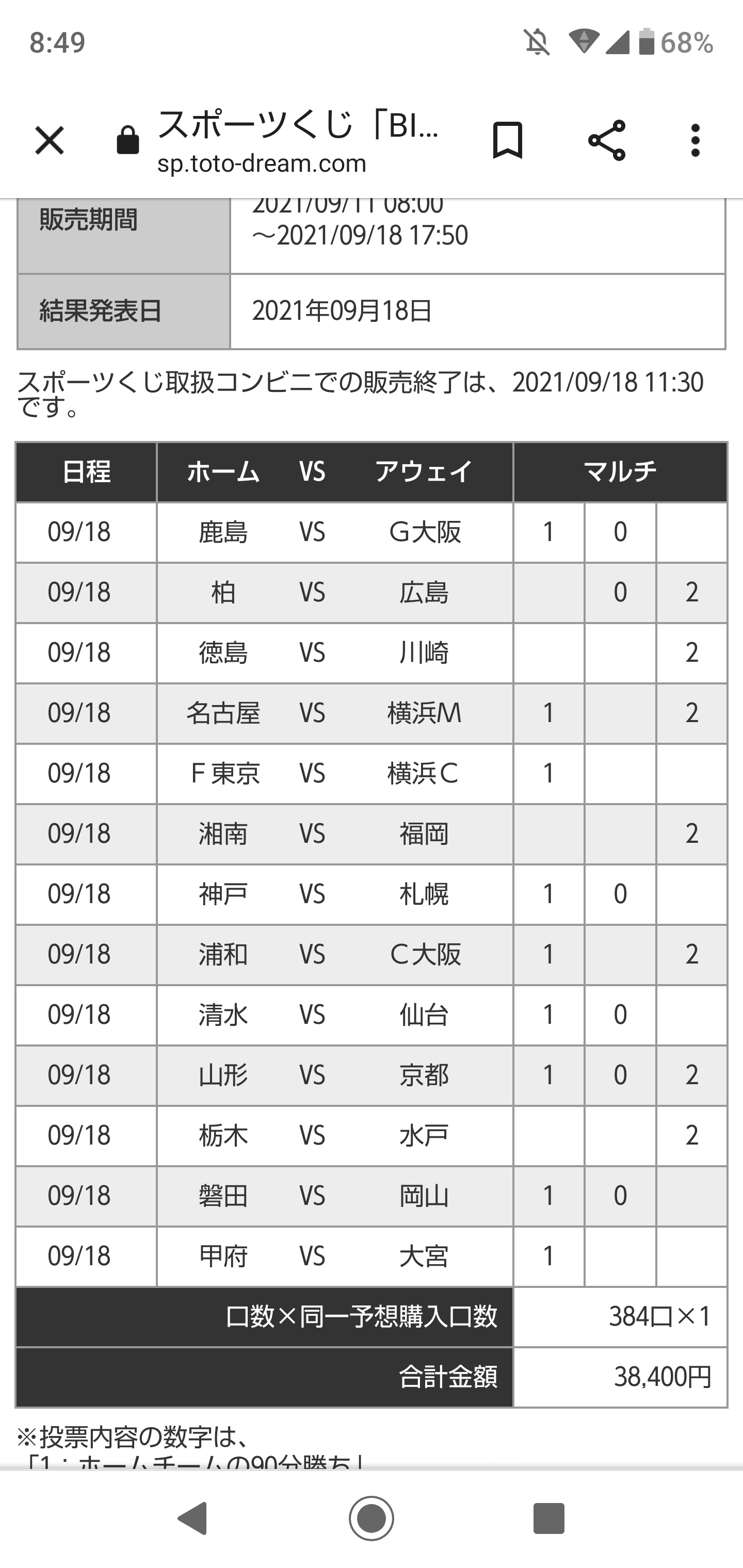Close the browser custom tab

pyautogui.click(x=50, y=141)
